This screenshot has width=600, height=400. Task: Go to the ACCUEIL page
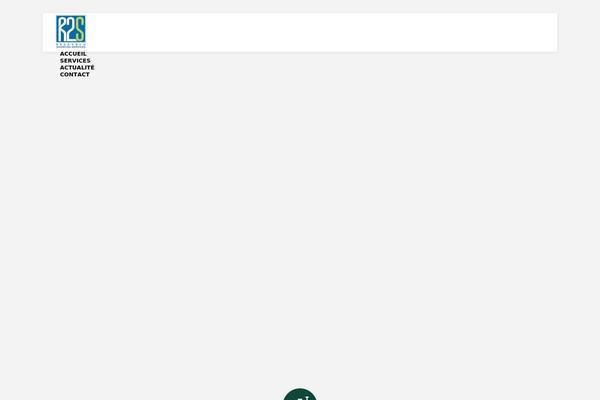73,54
